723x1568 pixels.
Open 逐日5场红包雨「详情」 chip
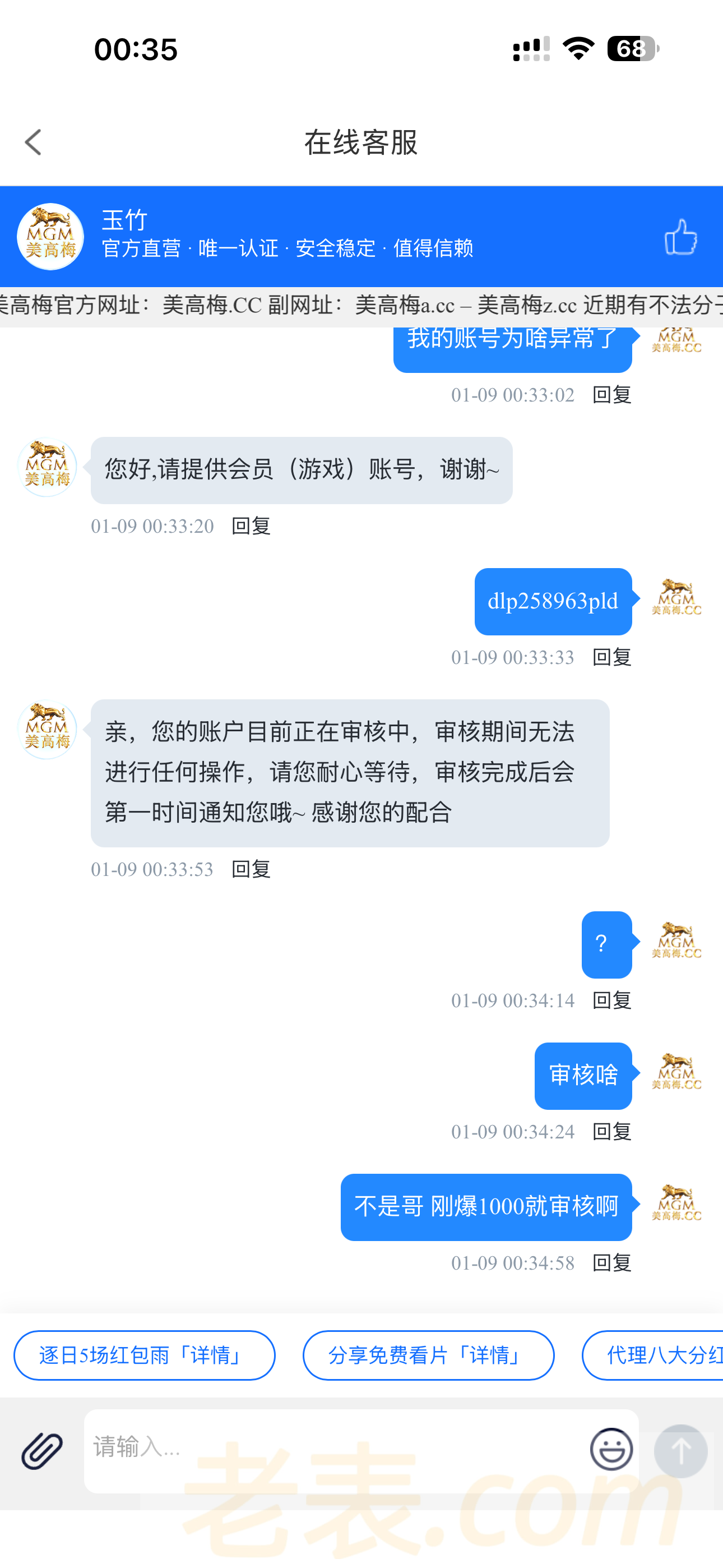144,1355
